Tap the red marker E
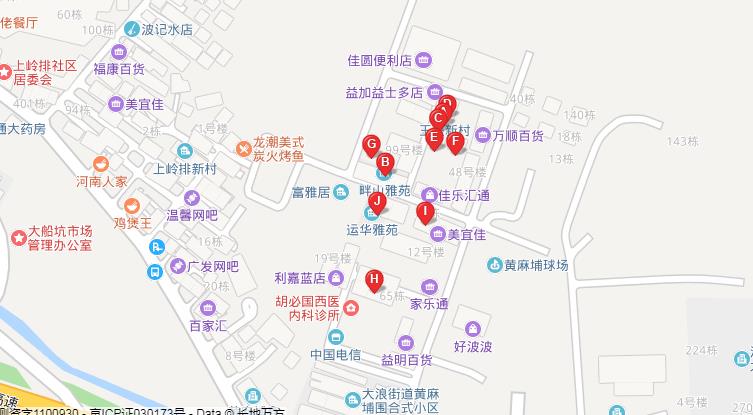The height and width of the screenshot is (415, 753). pyautogui.click(x=434, y=136)
